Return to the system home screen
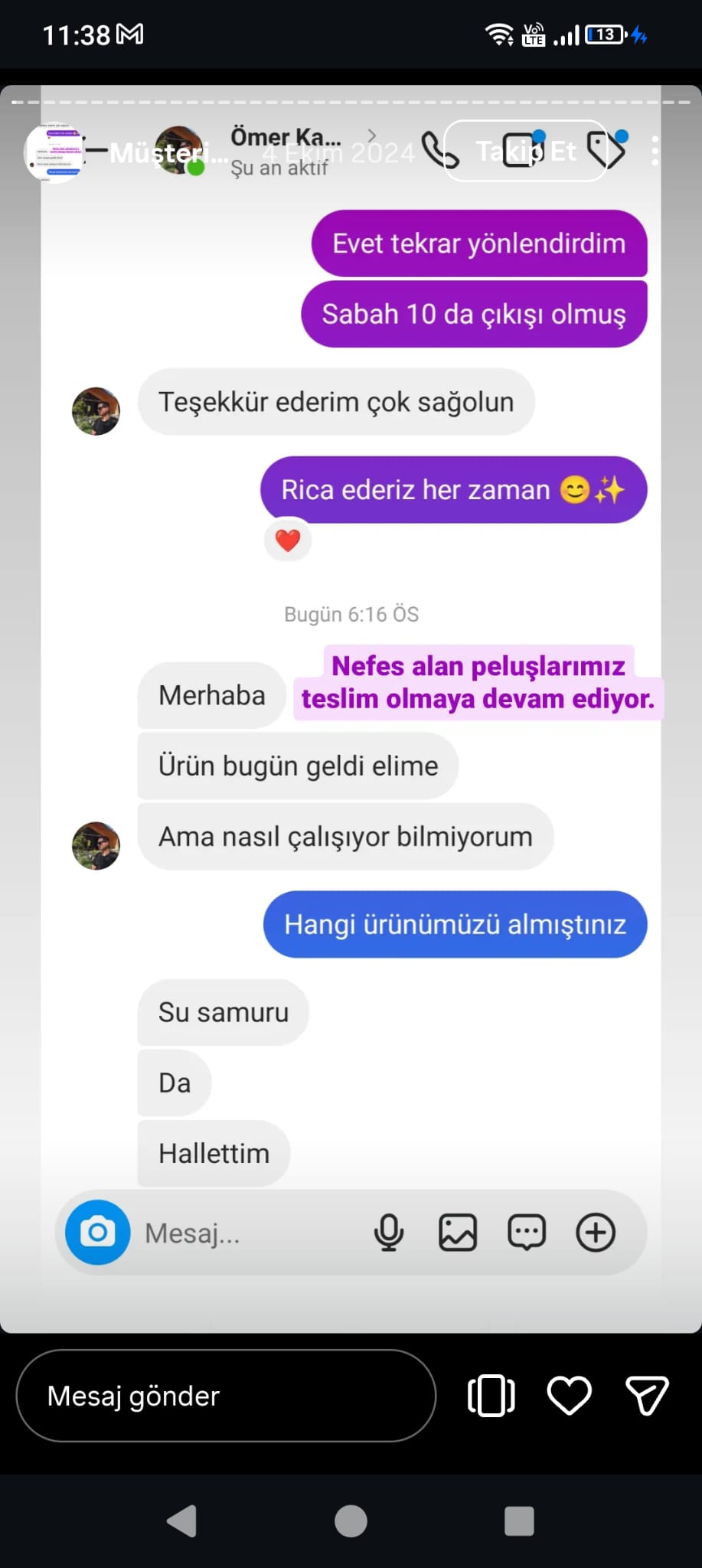Screen dimensions: 702x1568 (x=351, y=1521)
